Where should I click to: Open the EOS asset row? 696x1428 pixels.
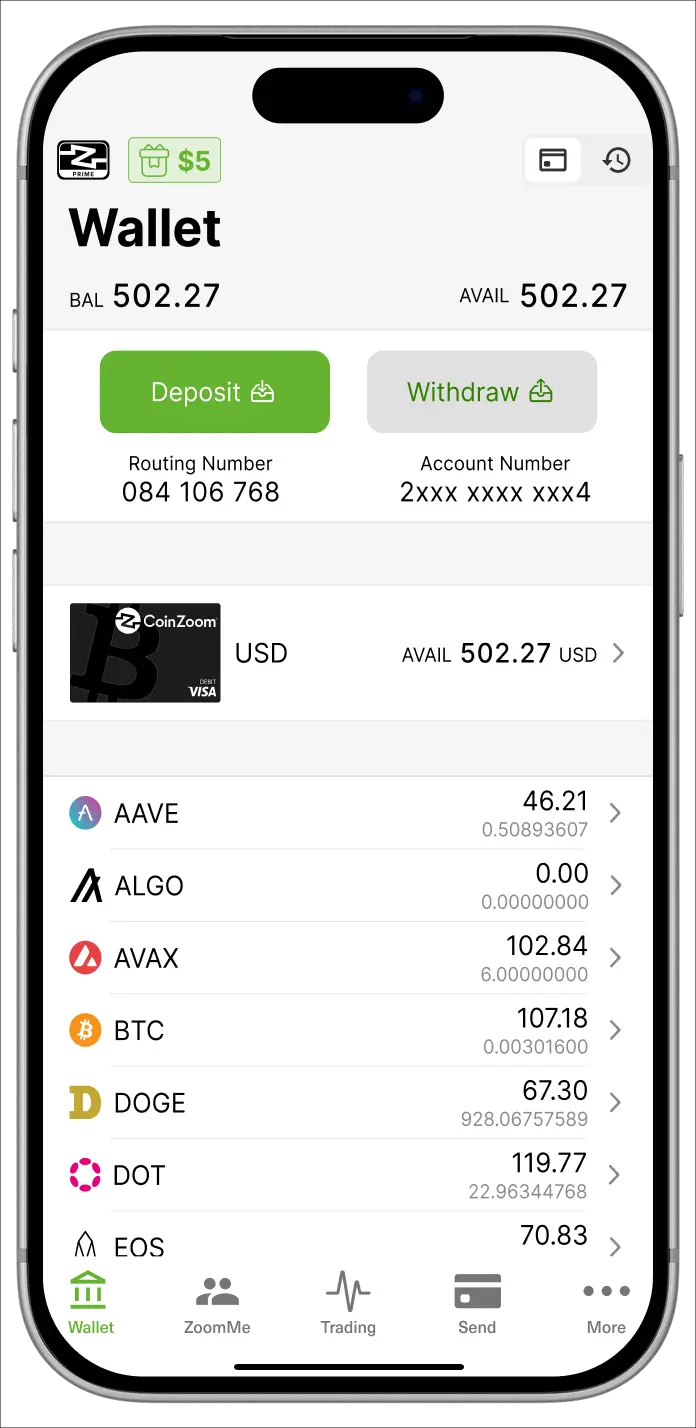[x=347, y=1243]
